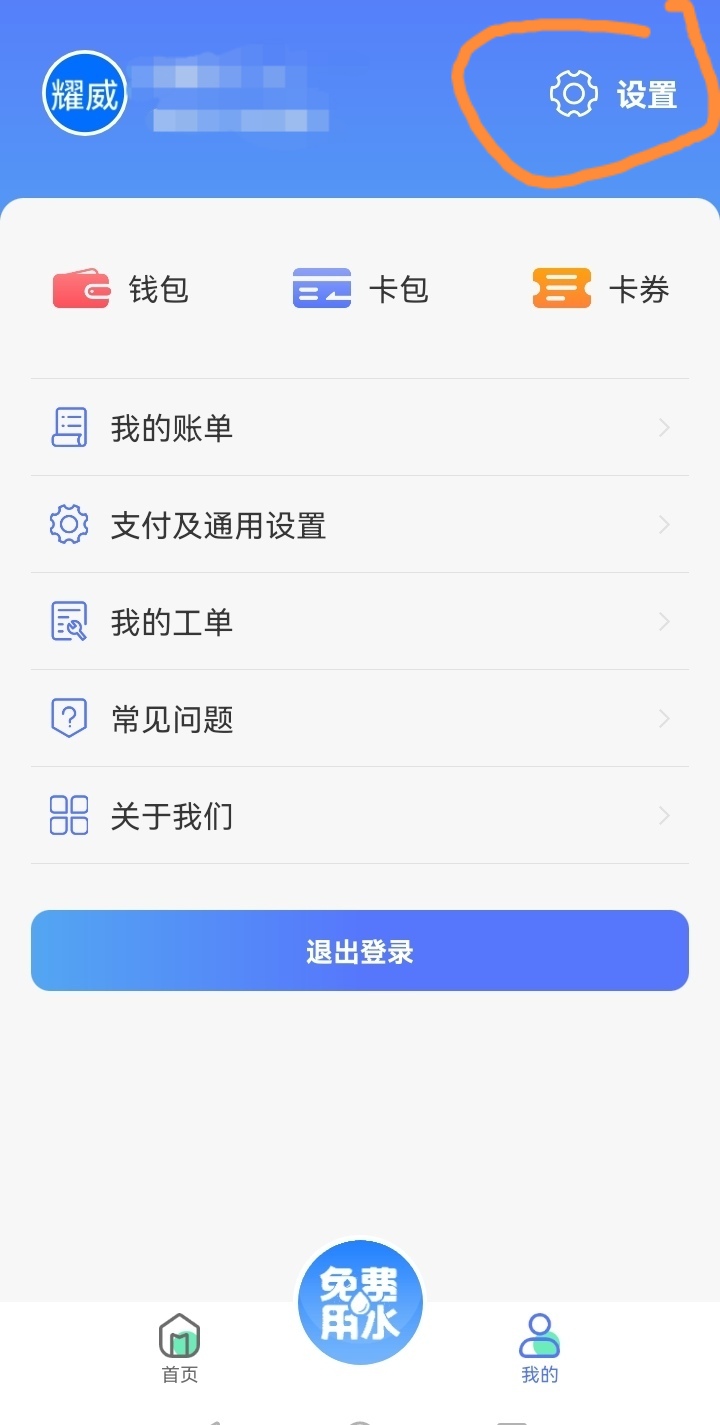Tap the 耀威 profile avatar
This screenshot has height=1425, width=720.
(x=85, y=94)
